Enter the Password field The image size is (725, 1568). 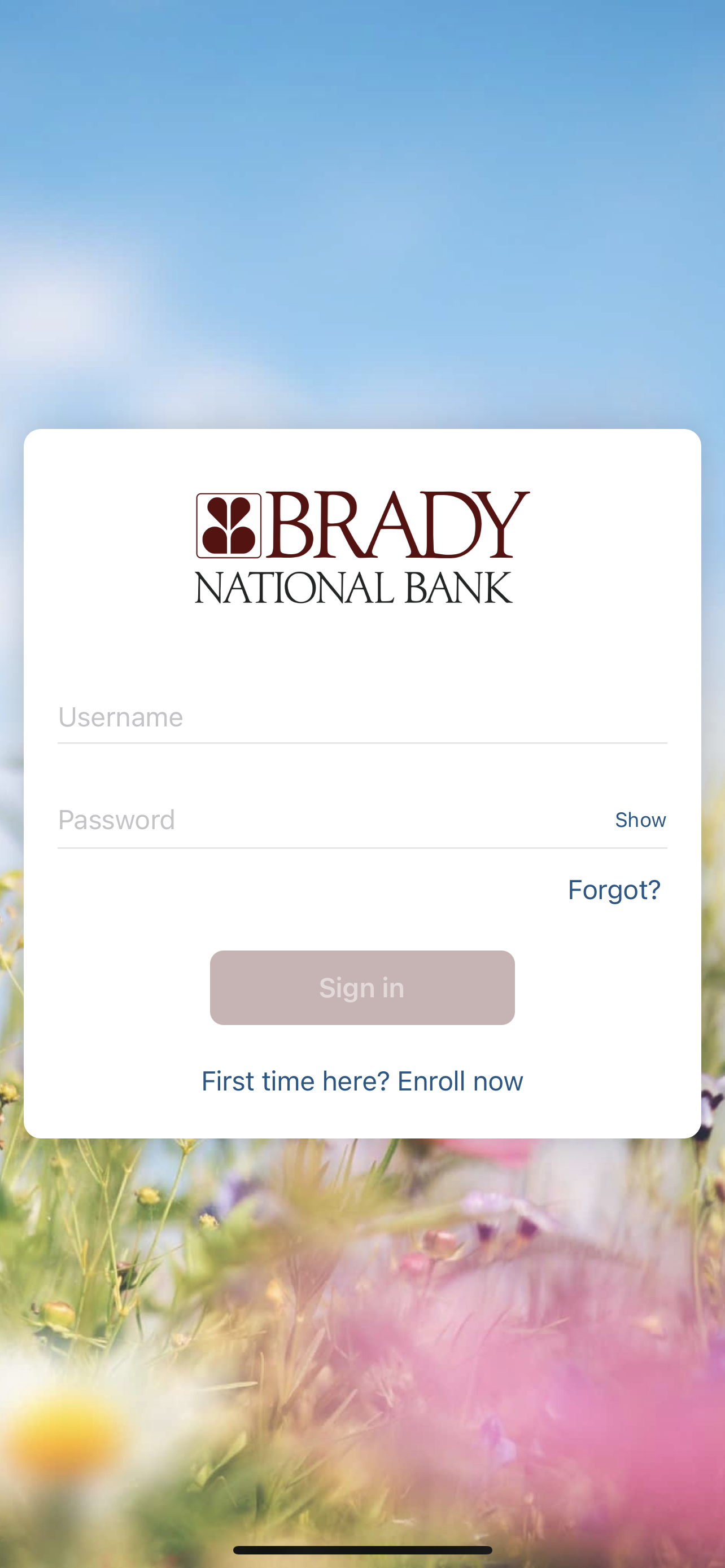tap(329, 820)
